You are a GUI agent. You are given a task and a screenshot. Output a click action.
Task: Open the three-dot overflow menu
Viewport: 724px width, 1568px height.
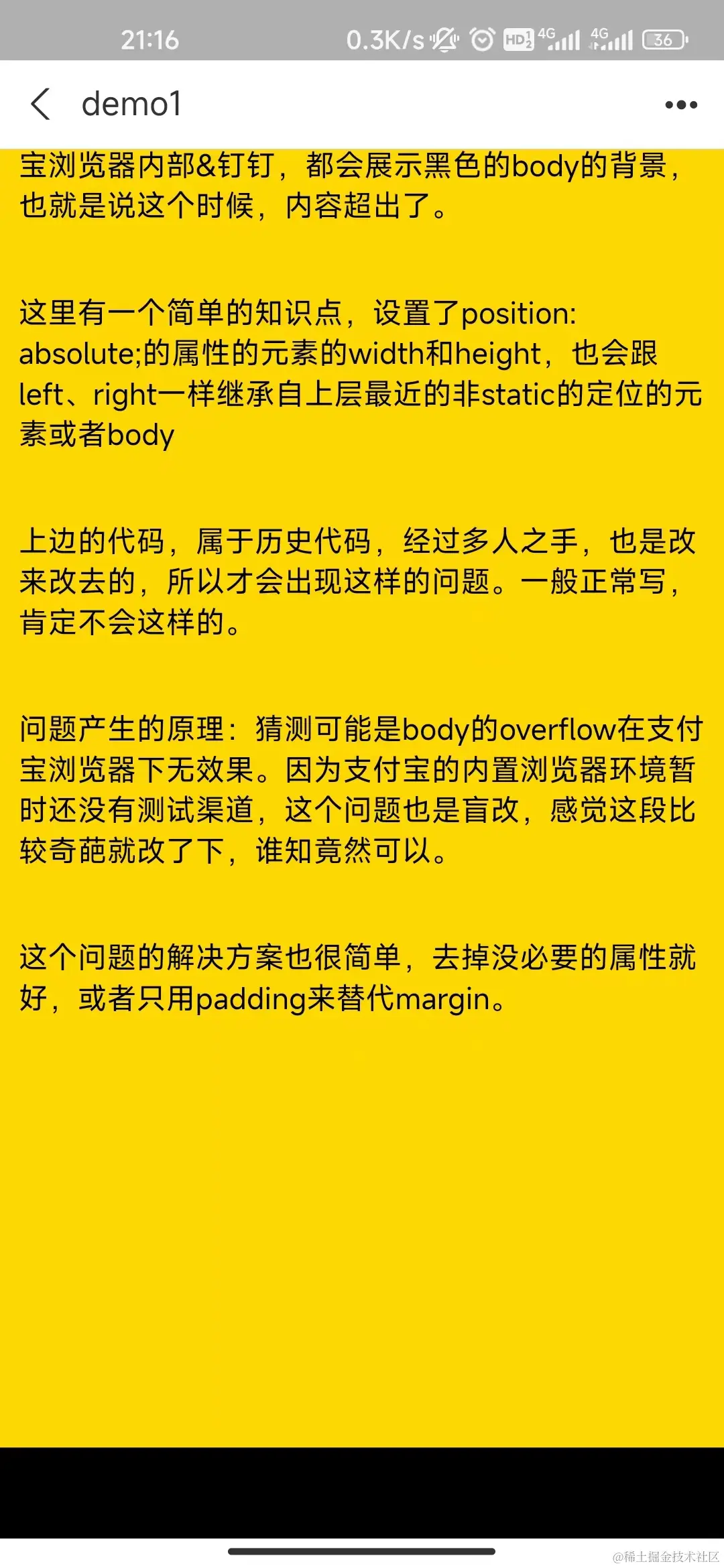[681, 105]
